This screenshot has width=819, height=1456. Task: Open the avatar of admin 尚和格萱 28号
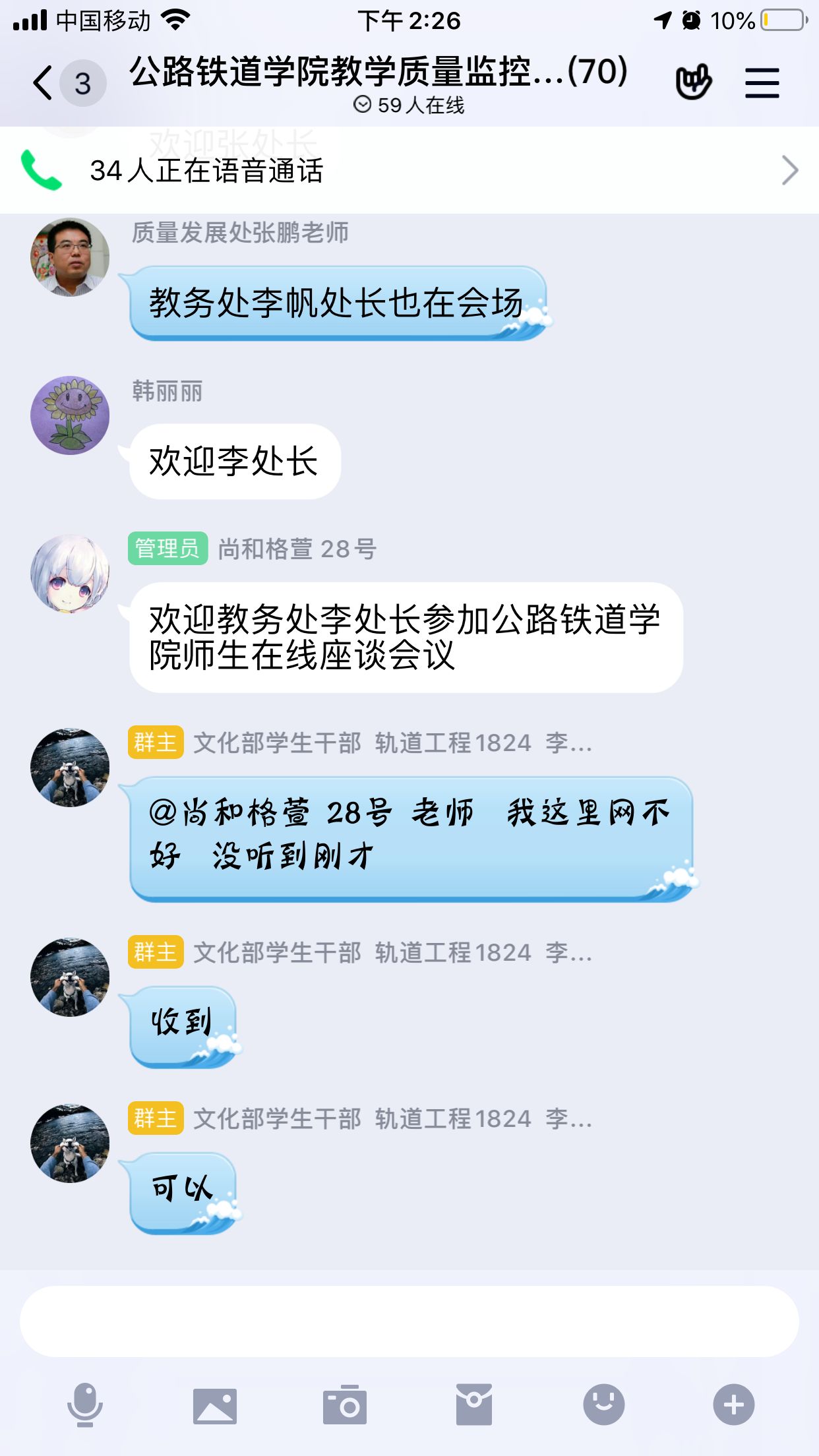click(70, 574)
